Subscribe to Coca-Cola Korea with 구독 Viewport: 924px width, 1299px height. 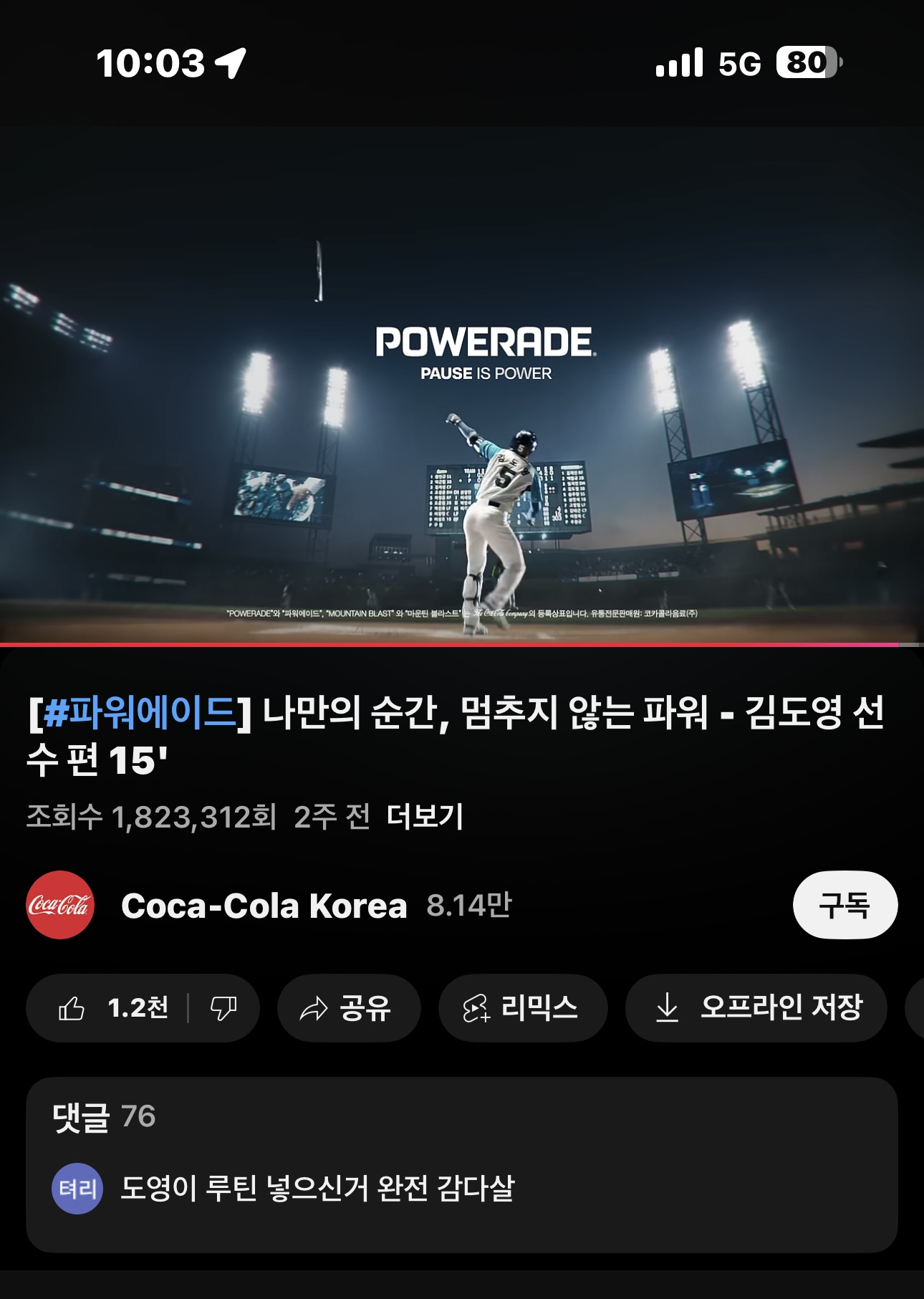point(844,905)
